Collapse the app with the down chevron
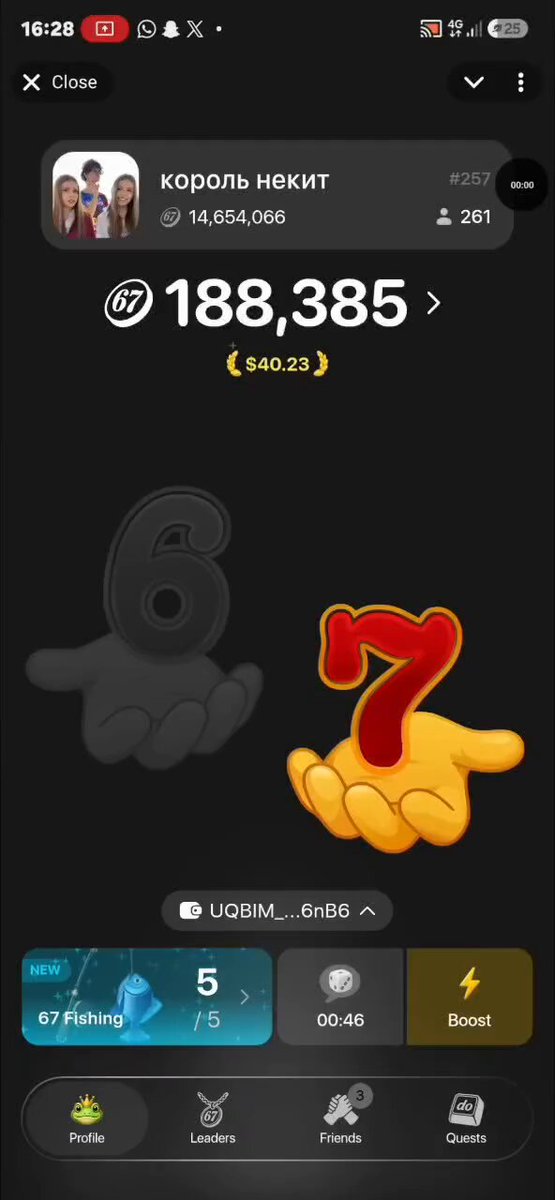Screen dimensions: 555x1200 coord(474,82)
